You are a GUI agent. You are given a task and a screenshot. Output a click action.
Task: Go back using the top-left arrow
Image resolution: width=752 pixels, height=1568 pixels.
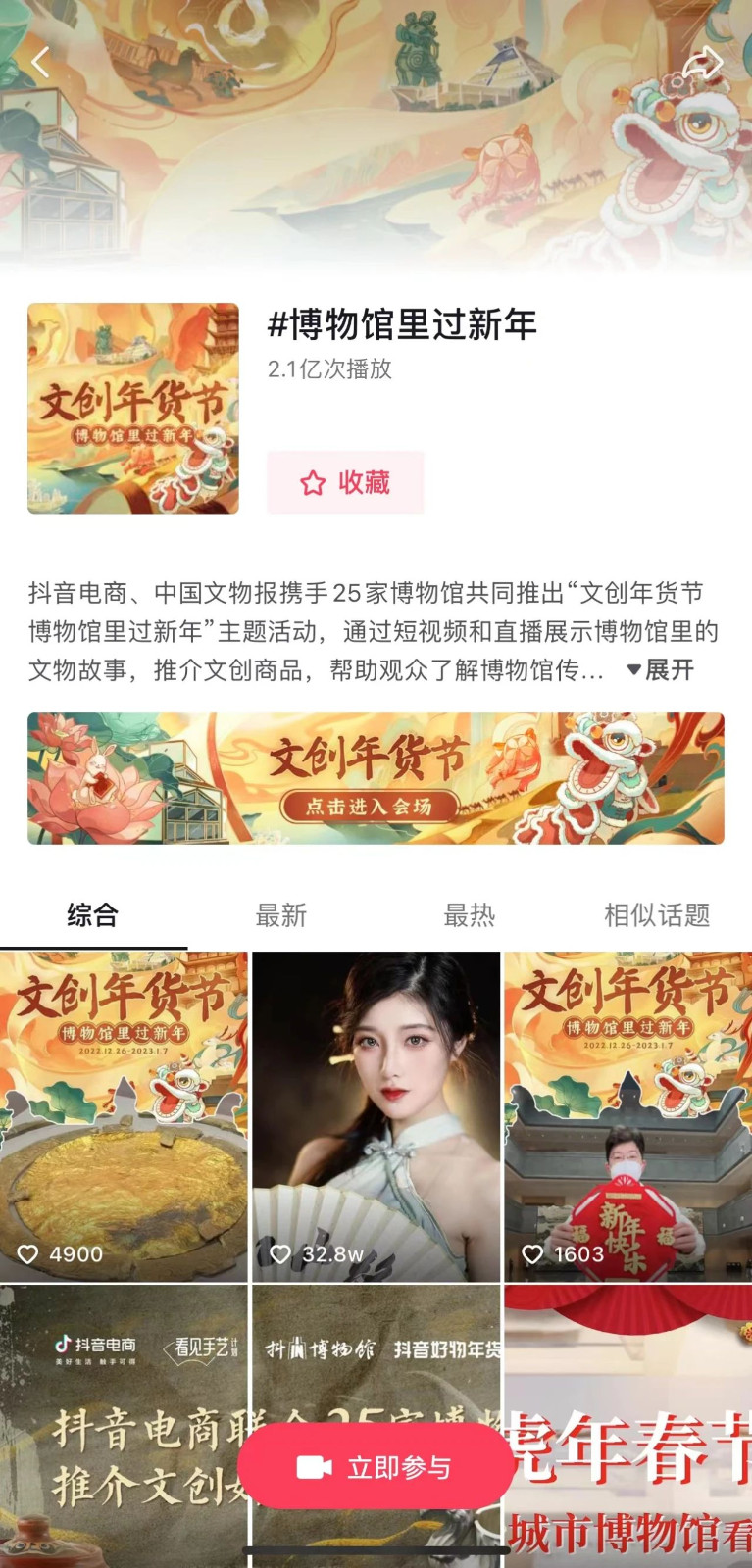pyautogui.click(x=40, y=63)
